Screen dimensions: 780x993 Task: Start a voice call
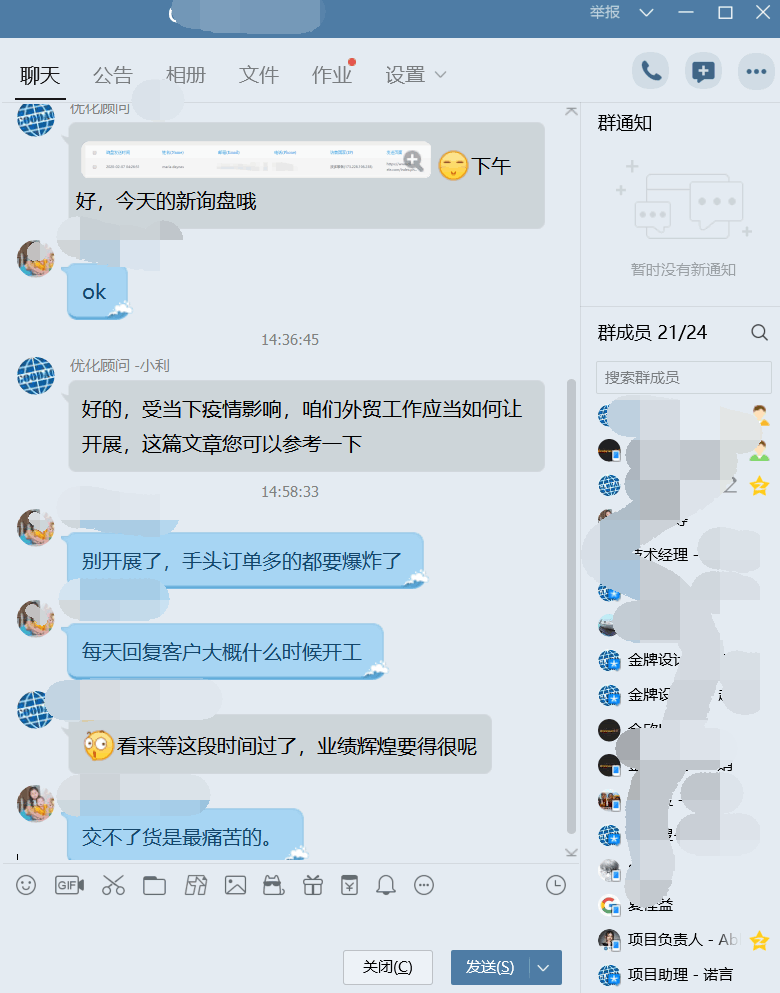click(651, 71)
